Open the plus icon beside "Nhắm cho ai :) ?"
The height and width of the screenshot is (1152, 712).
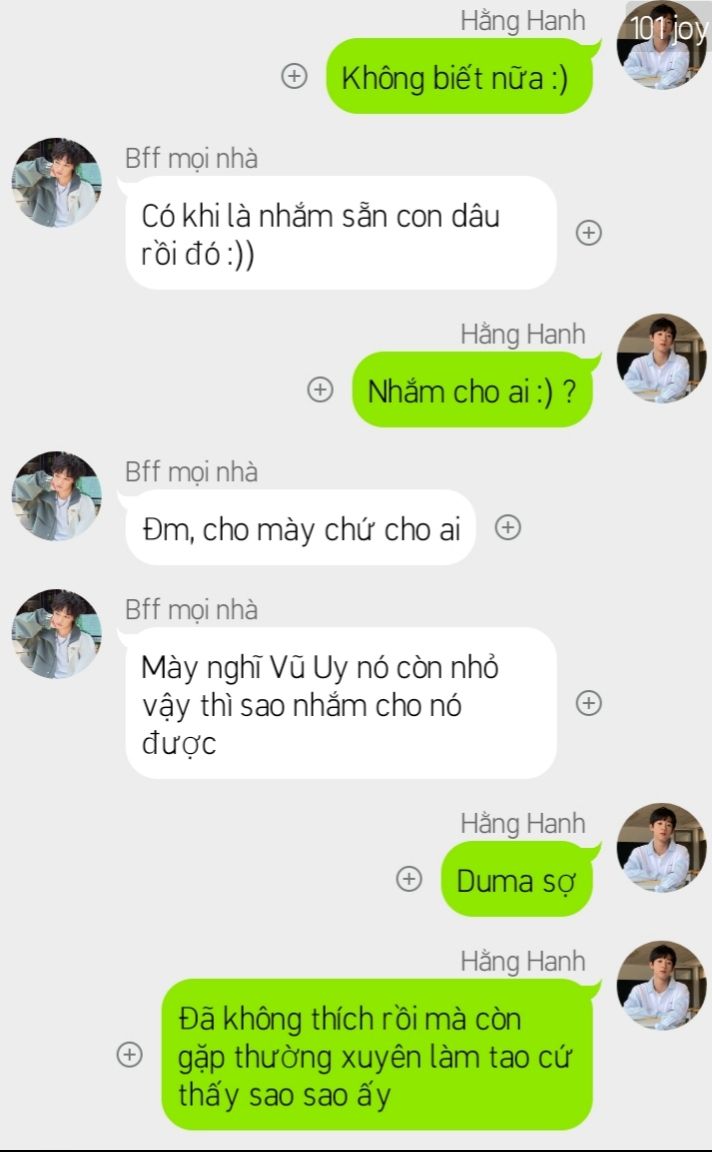click(x=320, y=390)
